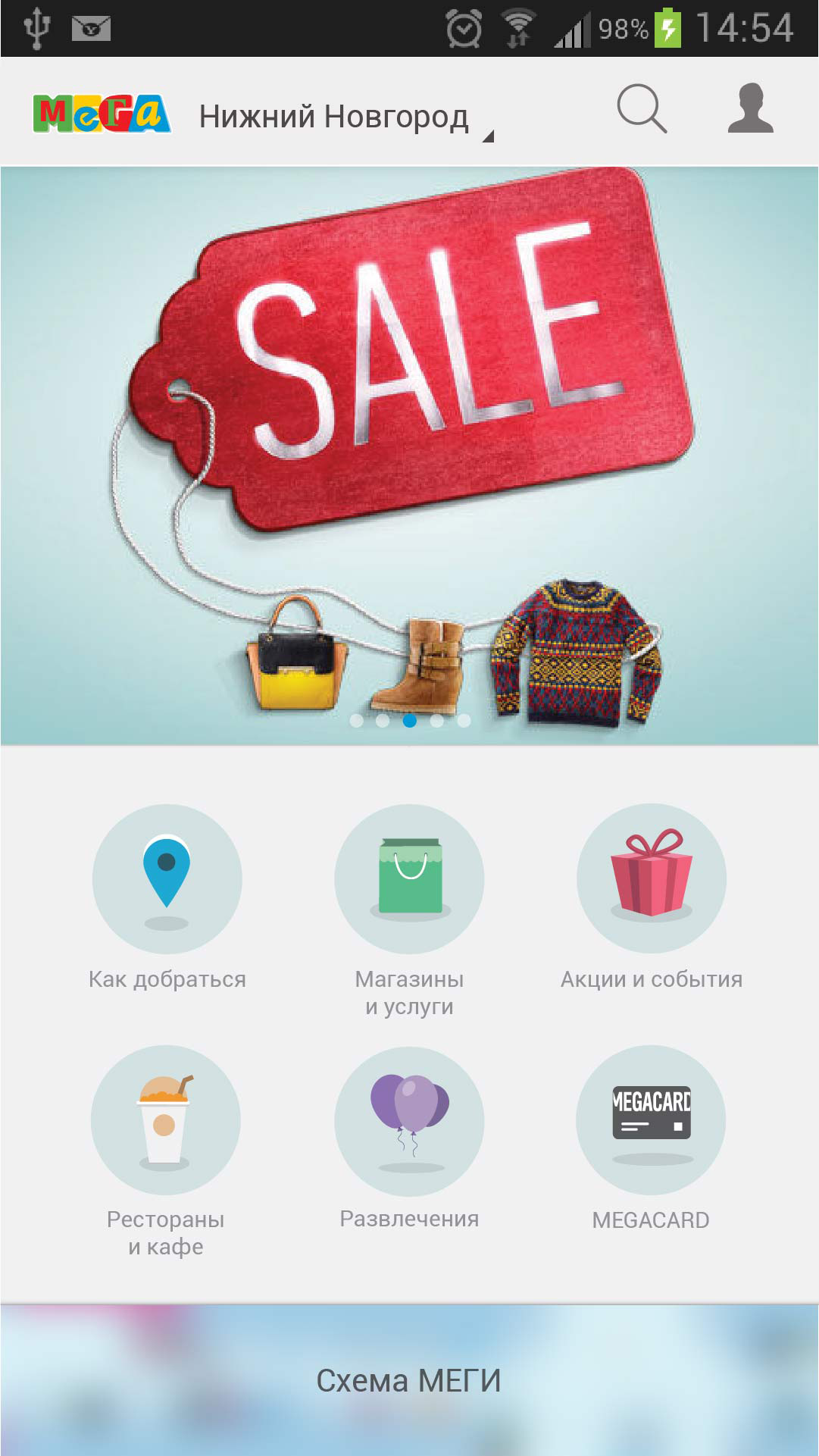Open Схема МЕГИ map
The width and height of the screenshot is (819, 1456).
[409, 1380]
